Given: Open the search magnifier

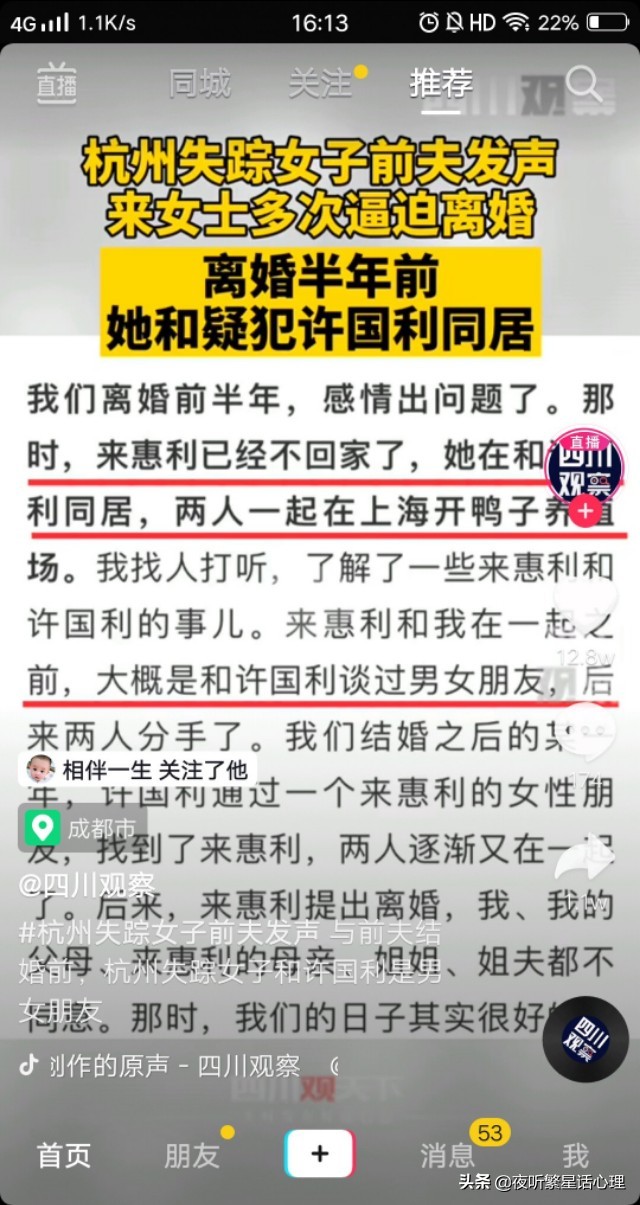Looking at the screenshot, I should (585, 84).
